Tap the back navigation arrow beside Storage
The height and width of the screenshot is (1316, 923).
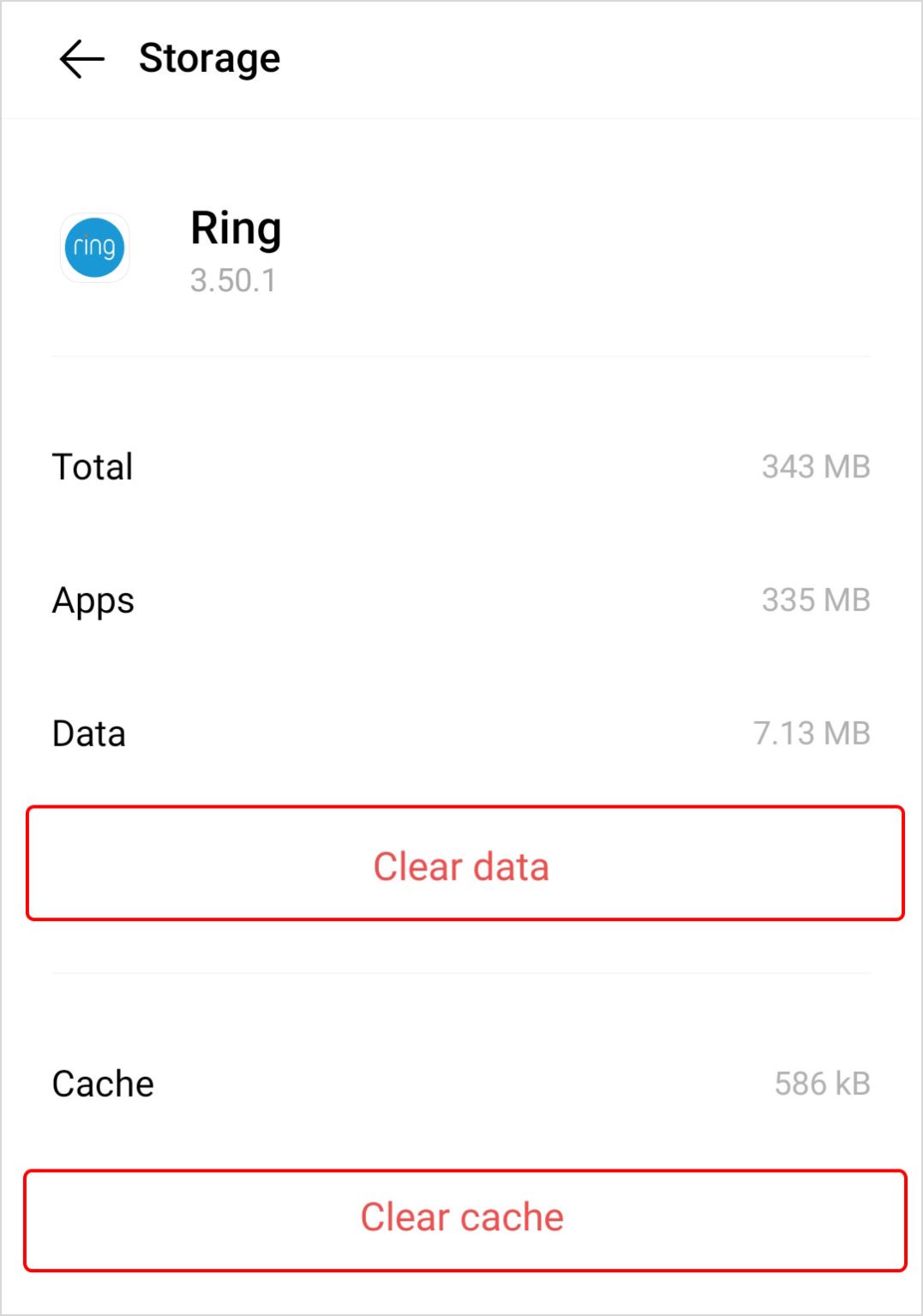[x=80, y=58]
